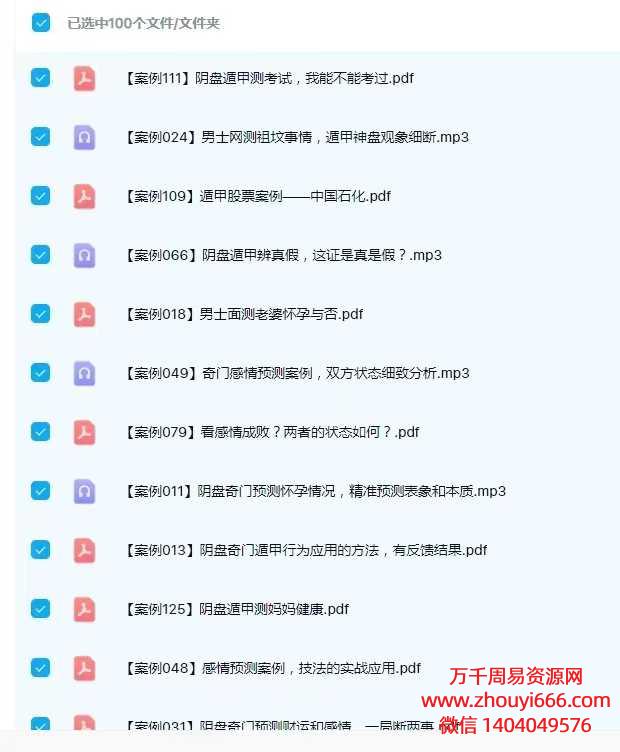Open 案例011 阴盘奇门预测怀孕情况 mp3
Viewport: 620px width, 752px height.
pyautogui.click(x=316, y=491)
